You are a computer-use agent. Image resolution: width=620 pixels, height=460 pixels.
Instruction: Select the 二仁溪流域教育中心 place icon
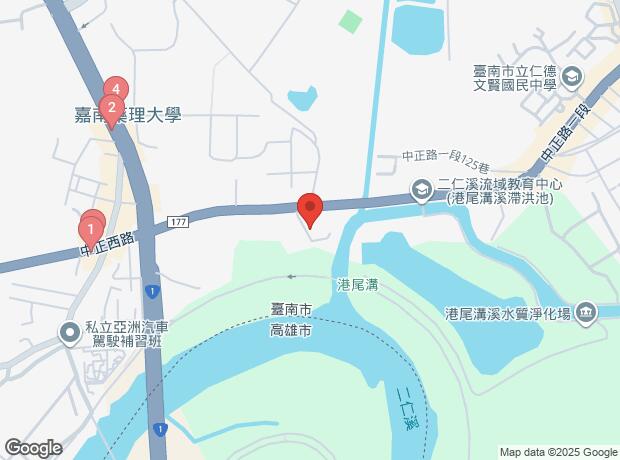[422, 191]
